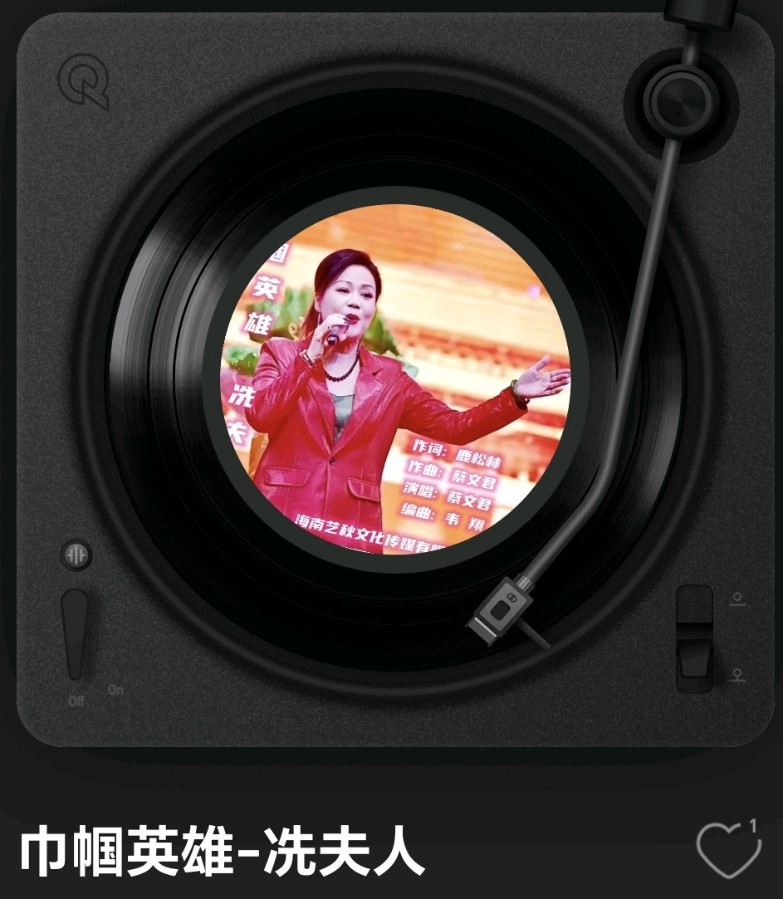Like the song 巾帼英雄-冼夫人

(x=728, y=851)
